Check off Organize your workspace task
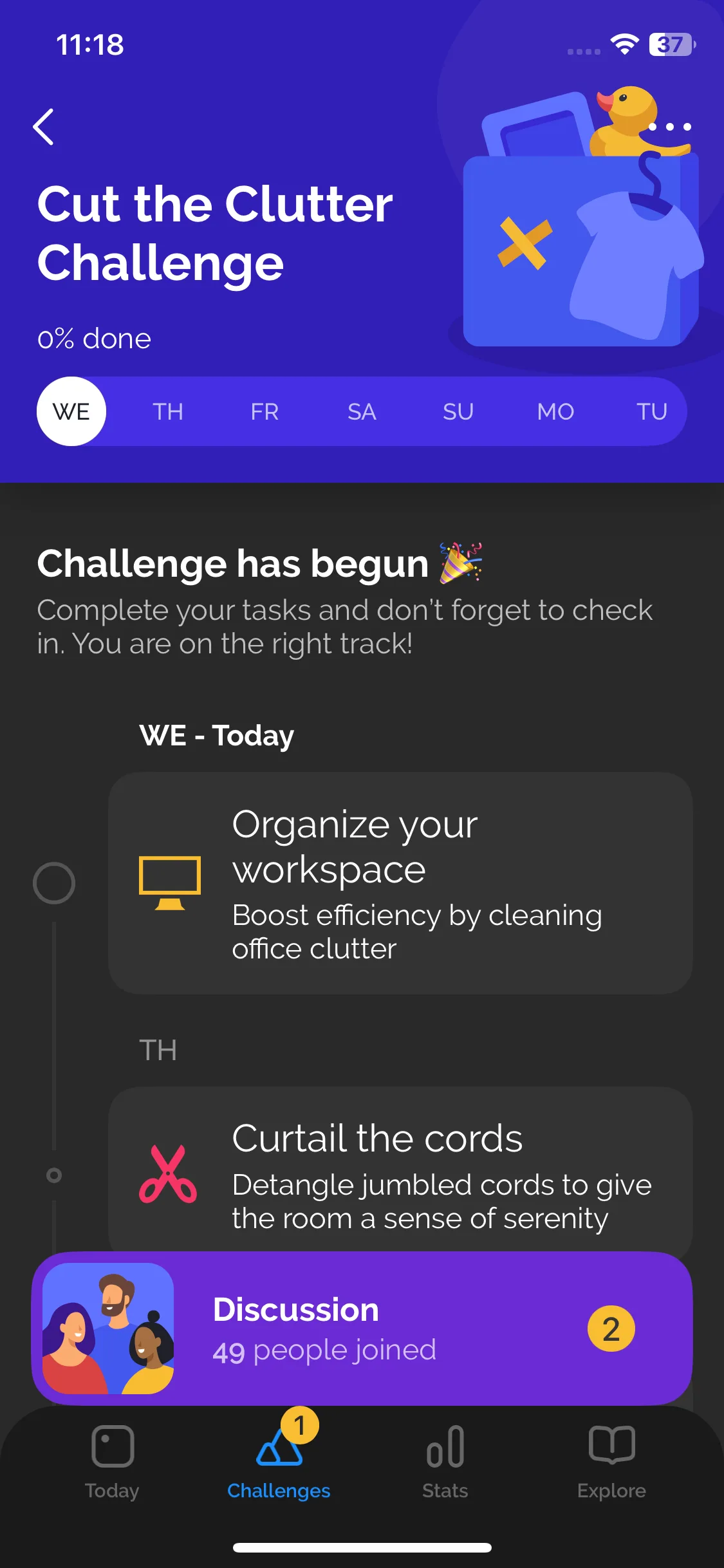The width and height of the screenshot is (724, 1568). point(54,883)
